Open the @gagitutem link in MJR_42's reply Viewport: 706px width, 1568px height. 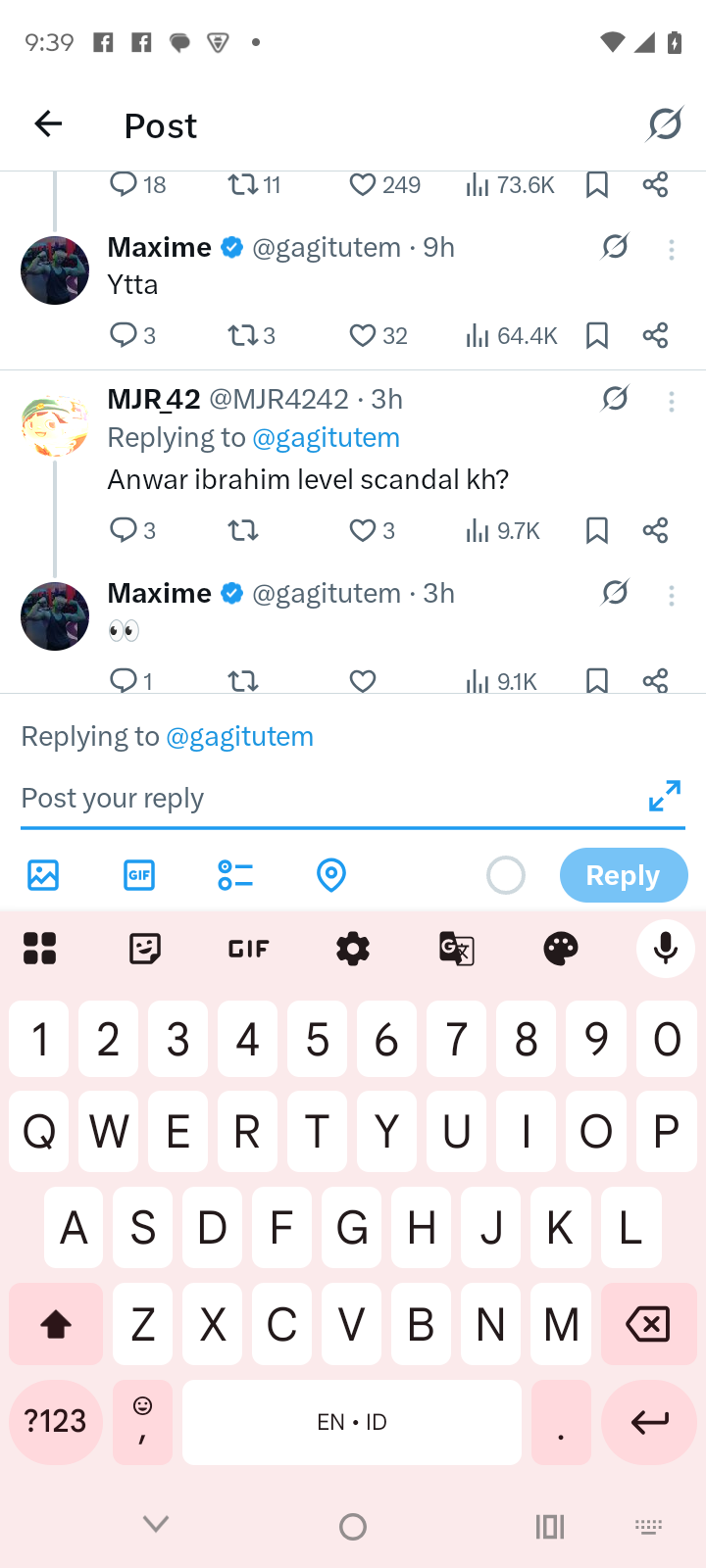326,437
